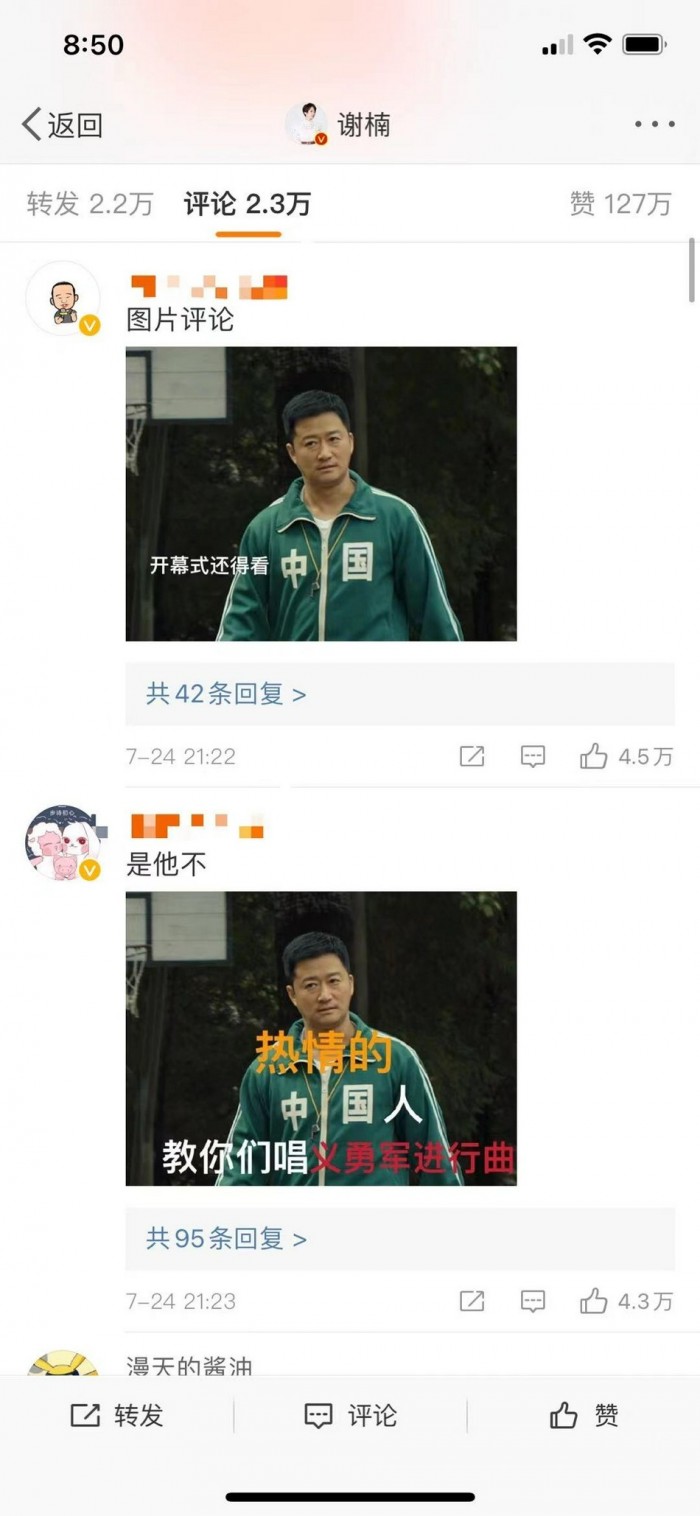Open avatar of the 图片评论 commenter
The image size is (700, 1516).
(x=62, y=299)
